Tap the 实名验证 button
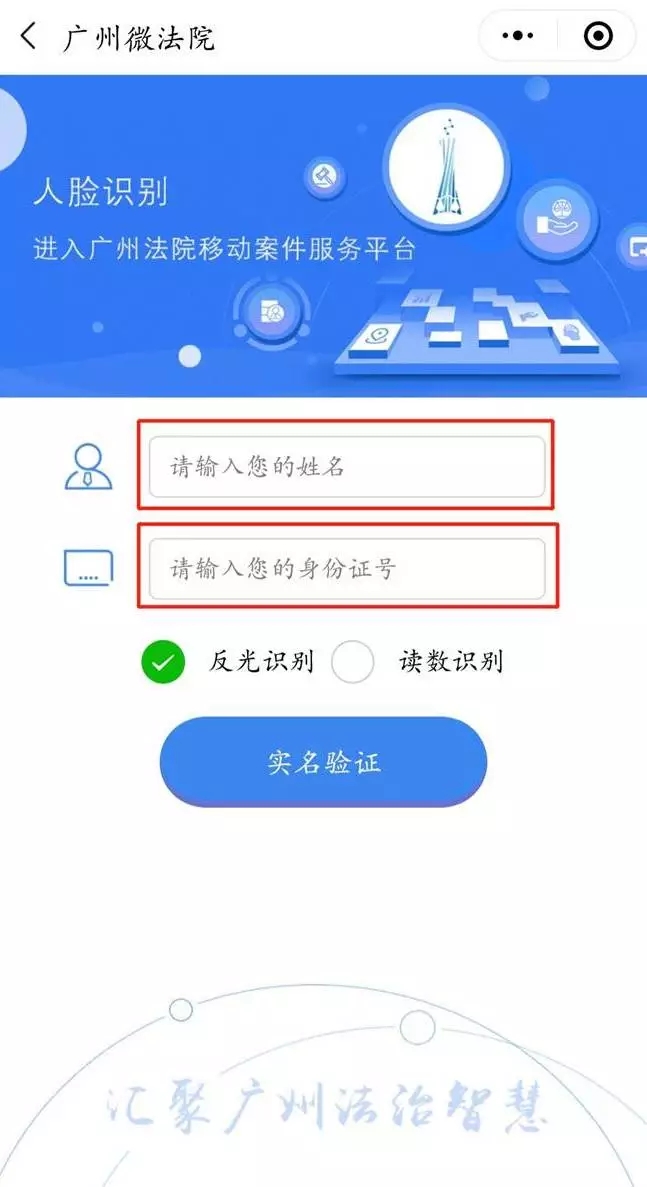 [323, 762]
